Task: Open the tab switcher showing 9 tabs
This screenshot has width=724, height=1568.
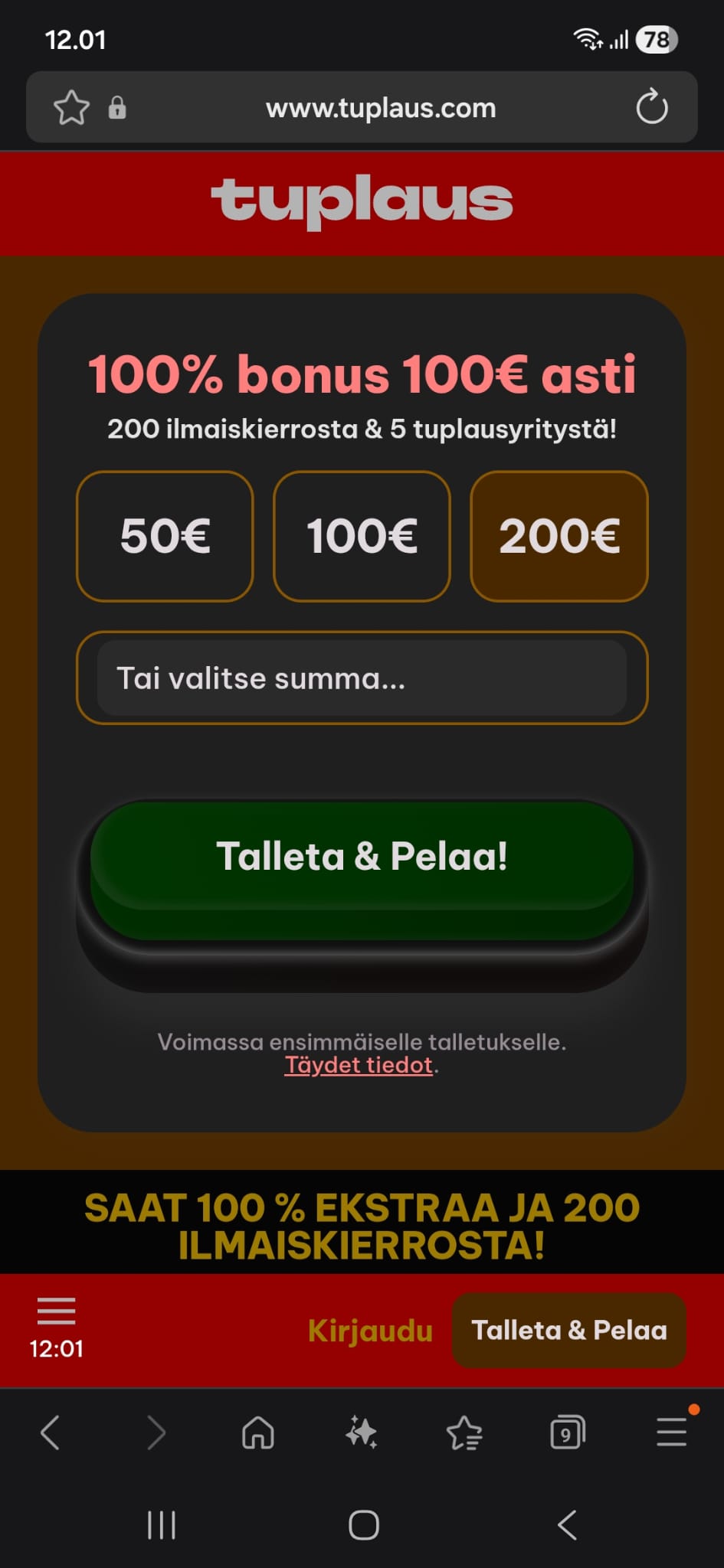Action: (x=568, y=1434)
